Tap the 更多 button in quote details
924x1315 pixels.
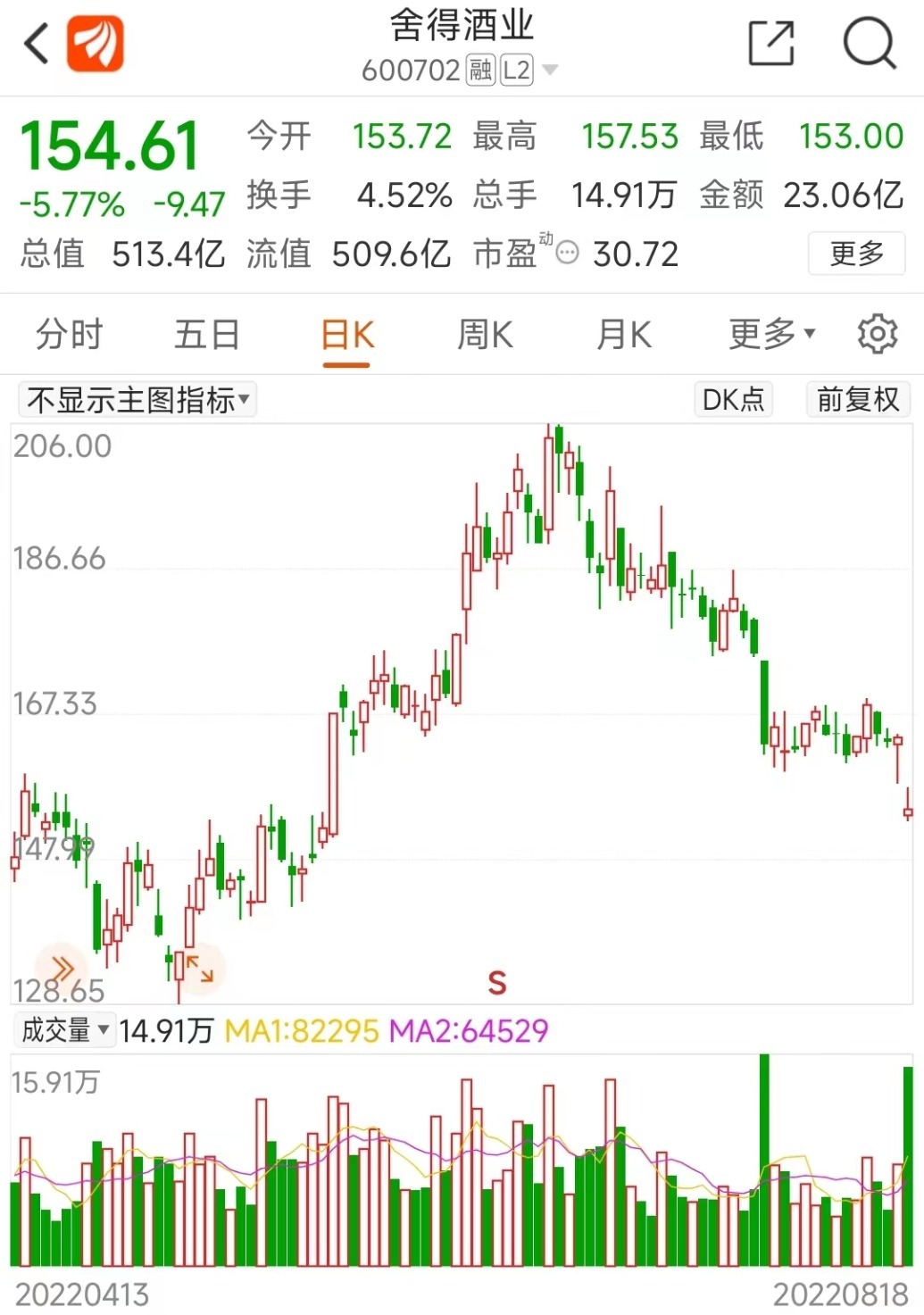point(857,254)
